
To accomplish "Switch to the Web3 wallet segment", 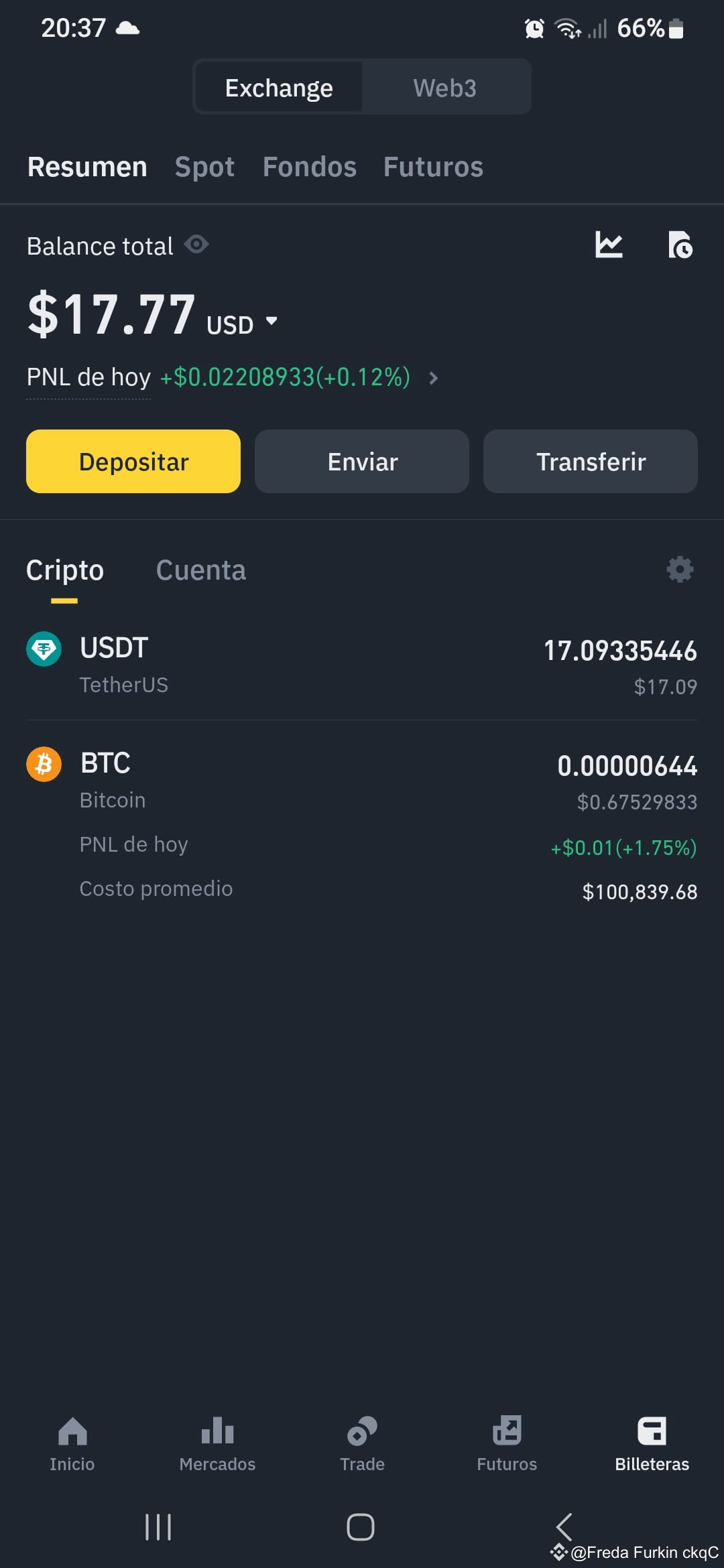I will coord(445,88).
